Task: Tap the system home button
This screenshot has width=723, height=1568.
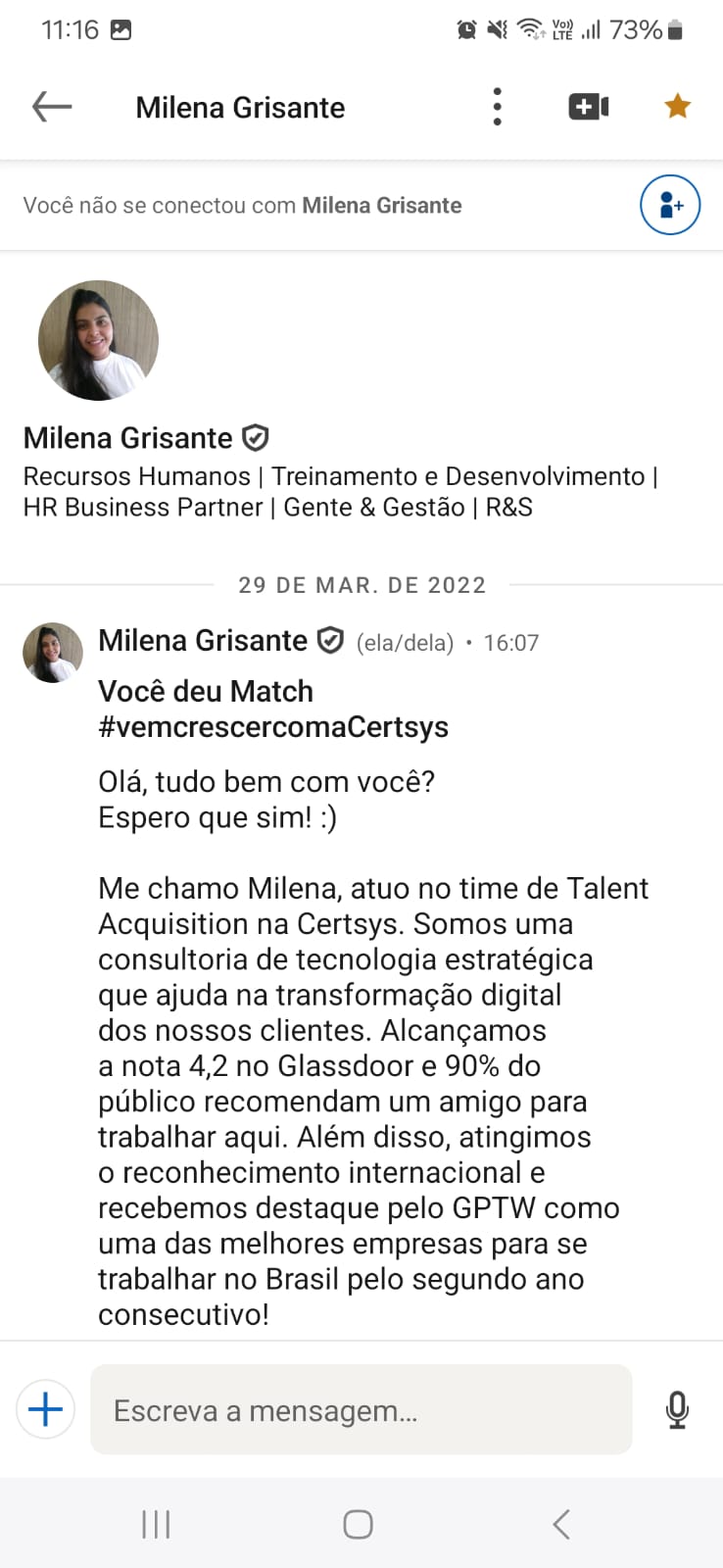Action: [x=358, y=1524]
